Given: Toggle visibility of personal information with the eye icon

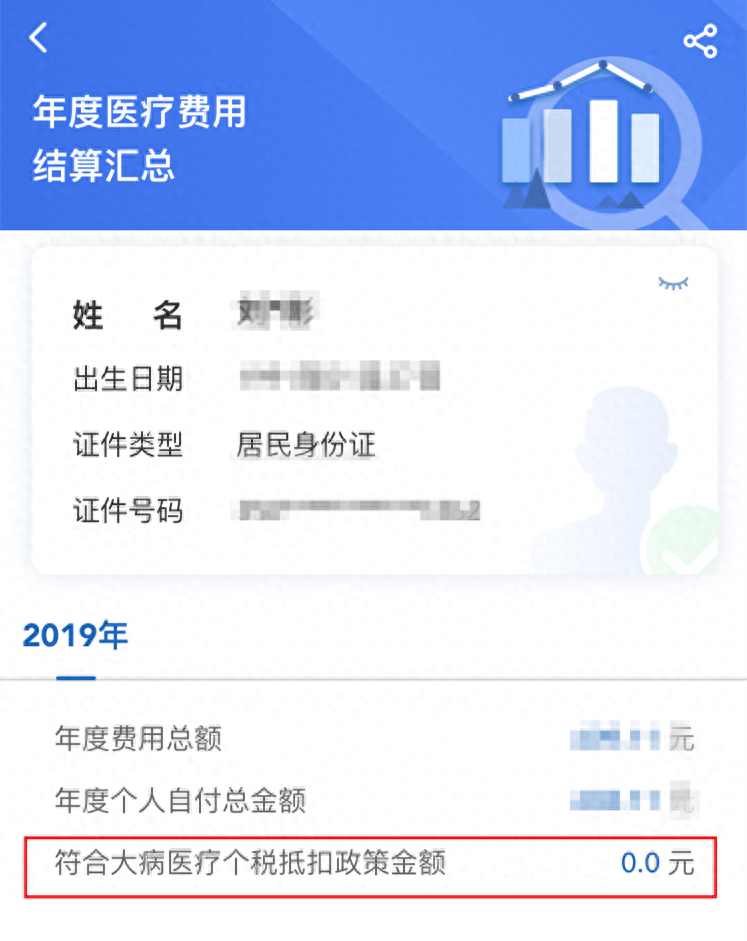Looking at the screenshot, I should (x=673, y=284).
